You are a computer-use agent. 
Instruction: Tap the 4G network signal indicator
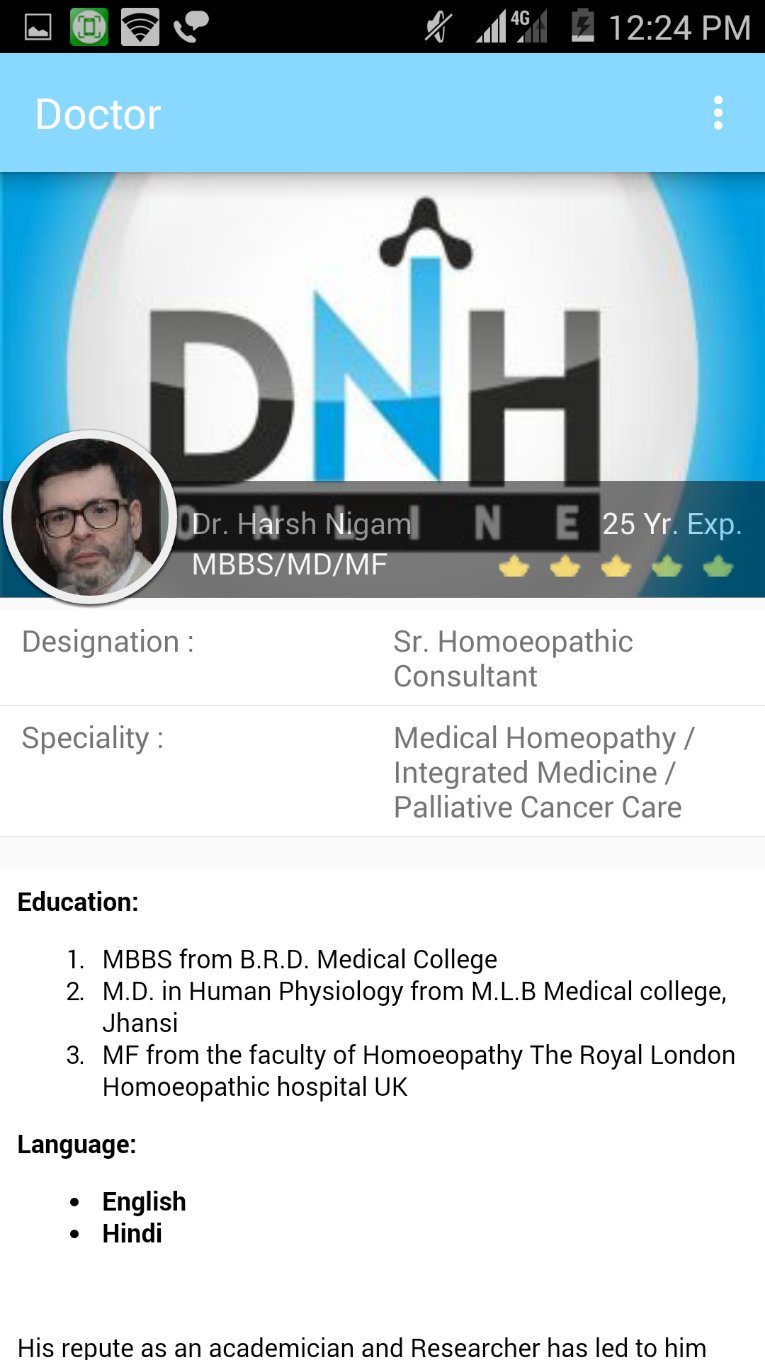click(528, 26)
